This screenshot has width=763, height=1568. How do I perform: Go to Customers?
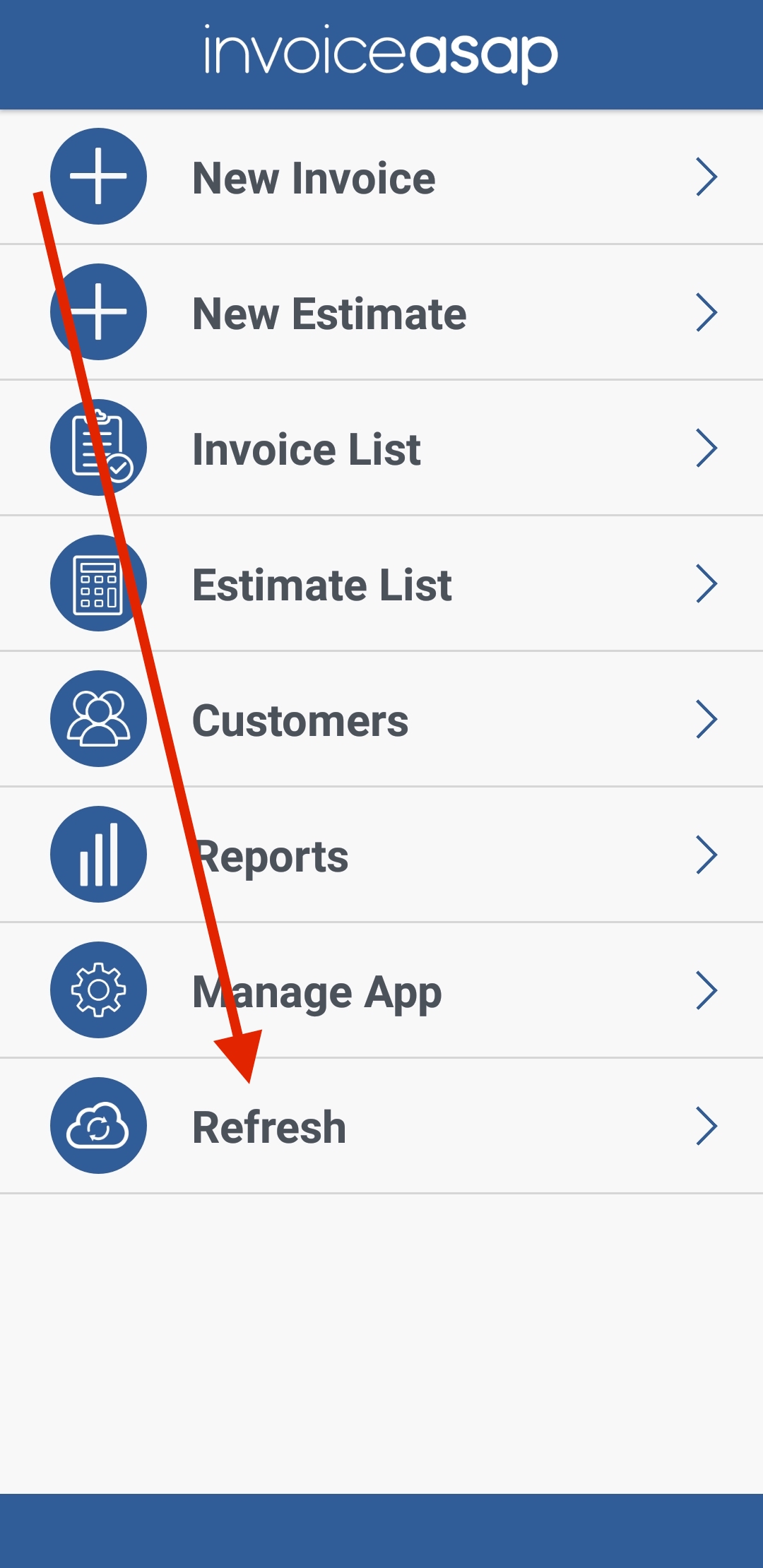[x=381, y=720]
